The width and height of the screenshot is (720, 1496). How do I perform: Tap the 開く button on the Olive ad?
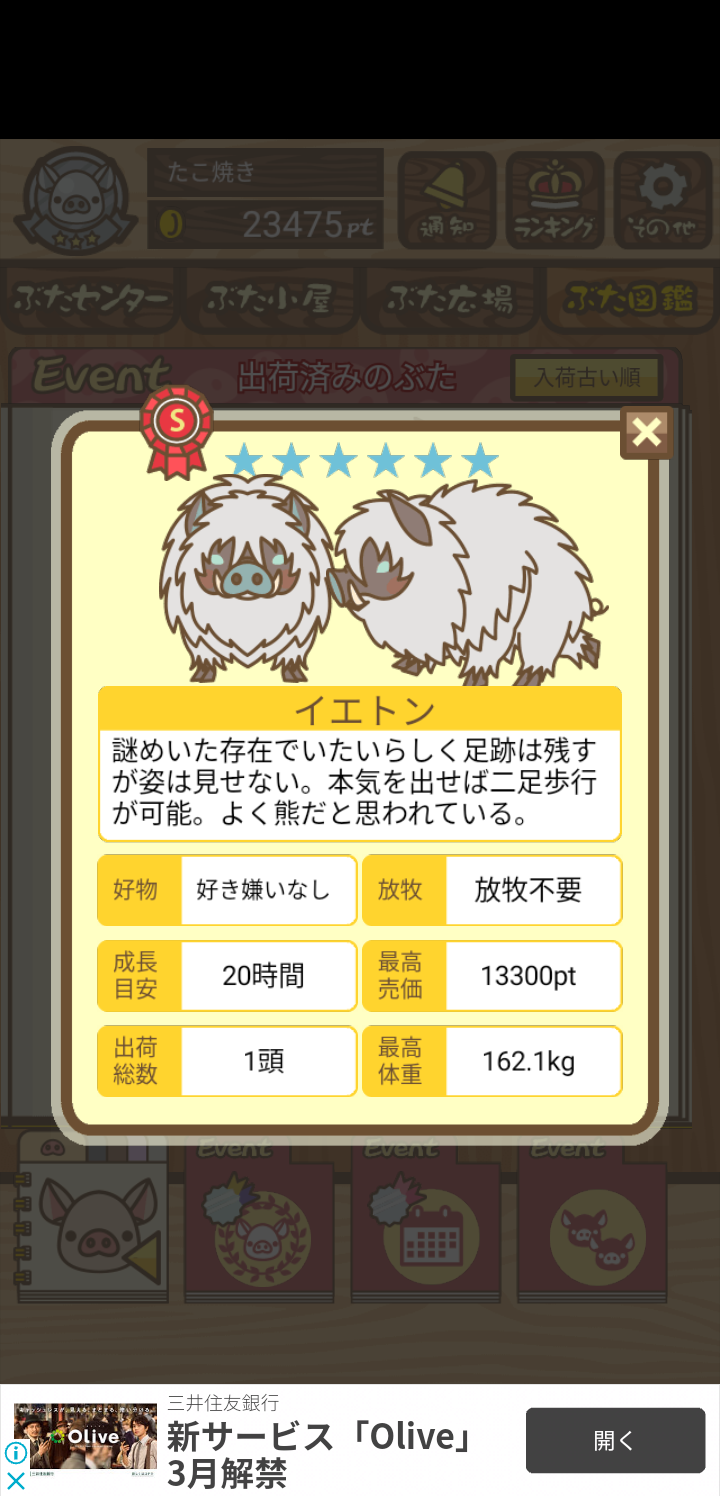click(x=615, y=1440)
